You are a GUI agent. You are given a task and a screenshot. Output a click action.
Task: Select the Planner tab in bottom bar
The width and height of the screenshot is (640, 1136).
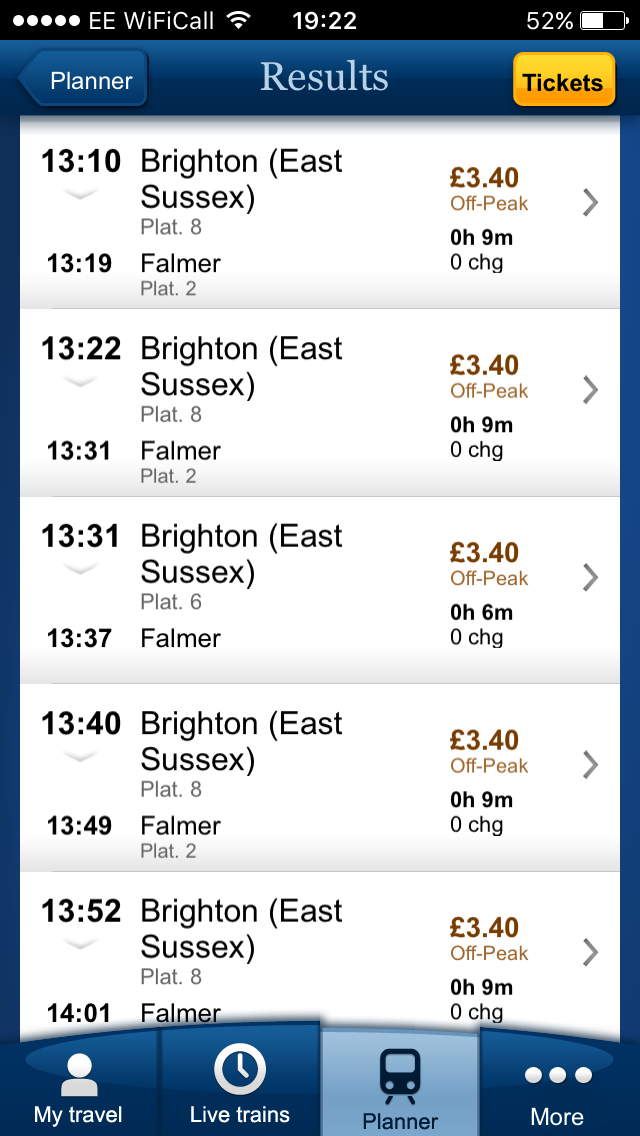pyautogui.click(x=400, y=1084)
